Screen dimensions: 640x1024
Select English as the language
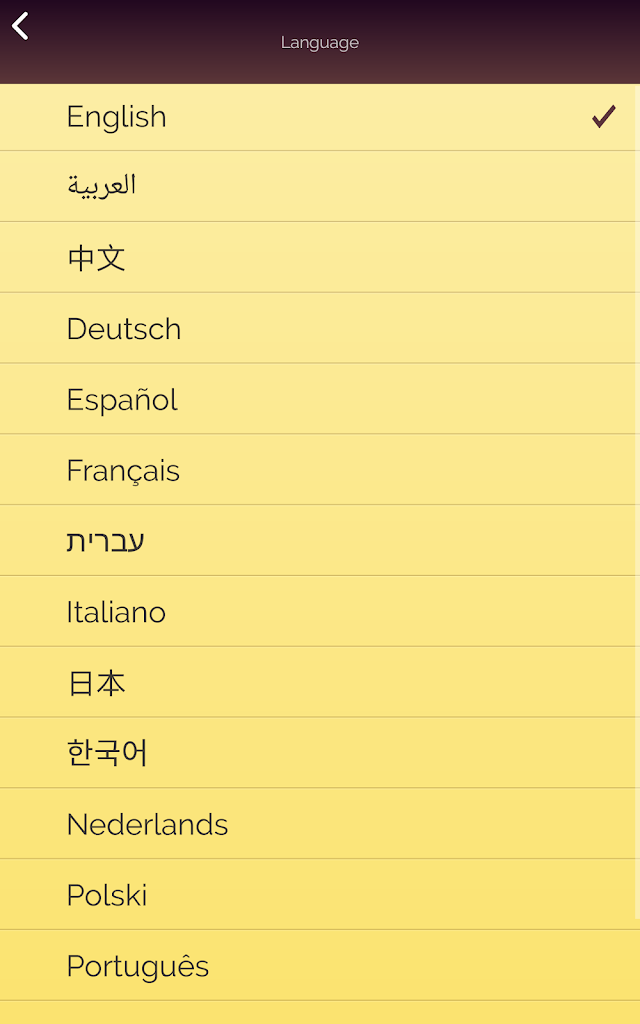coord(117,117)
